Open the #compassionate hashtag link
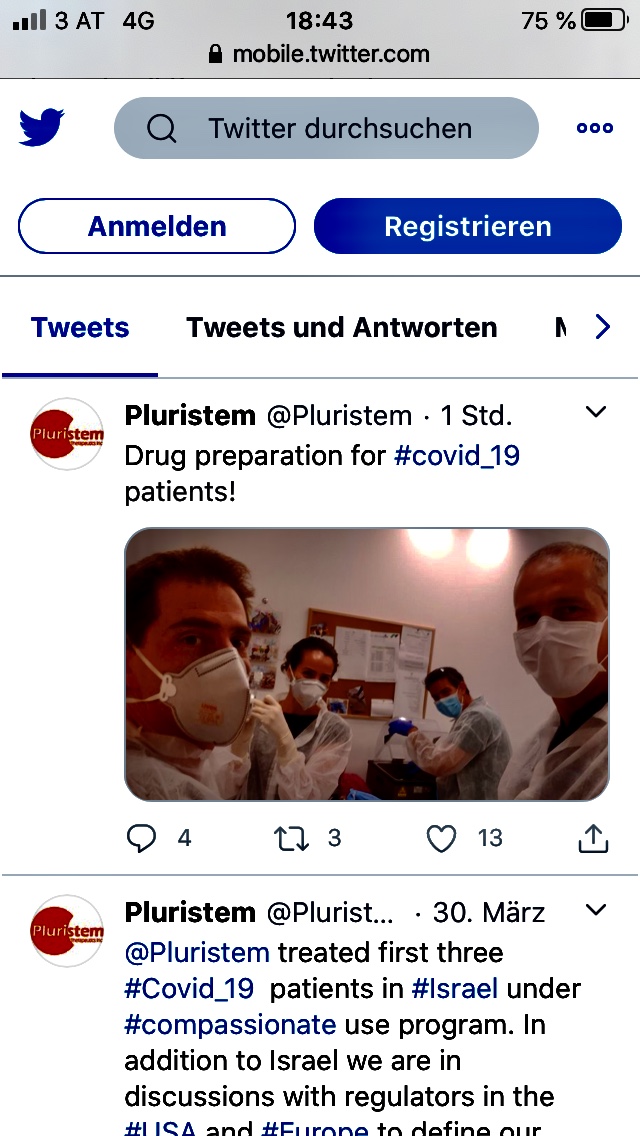Screen dimensions: 640x1136 click(x=230, y=1025)
